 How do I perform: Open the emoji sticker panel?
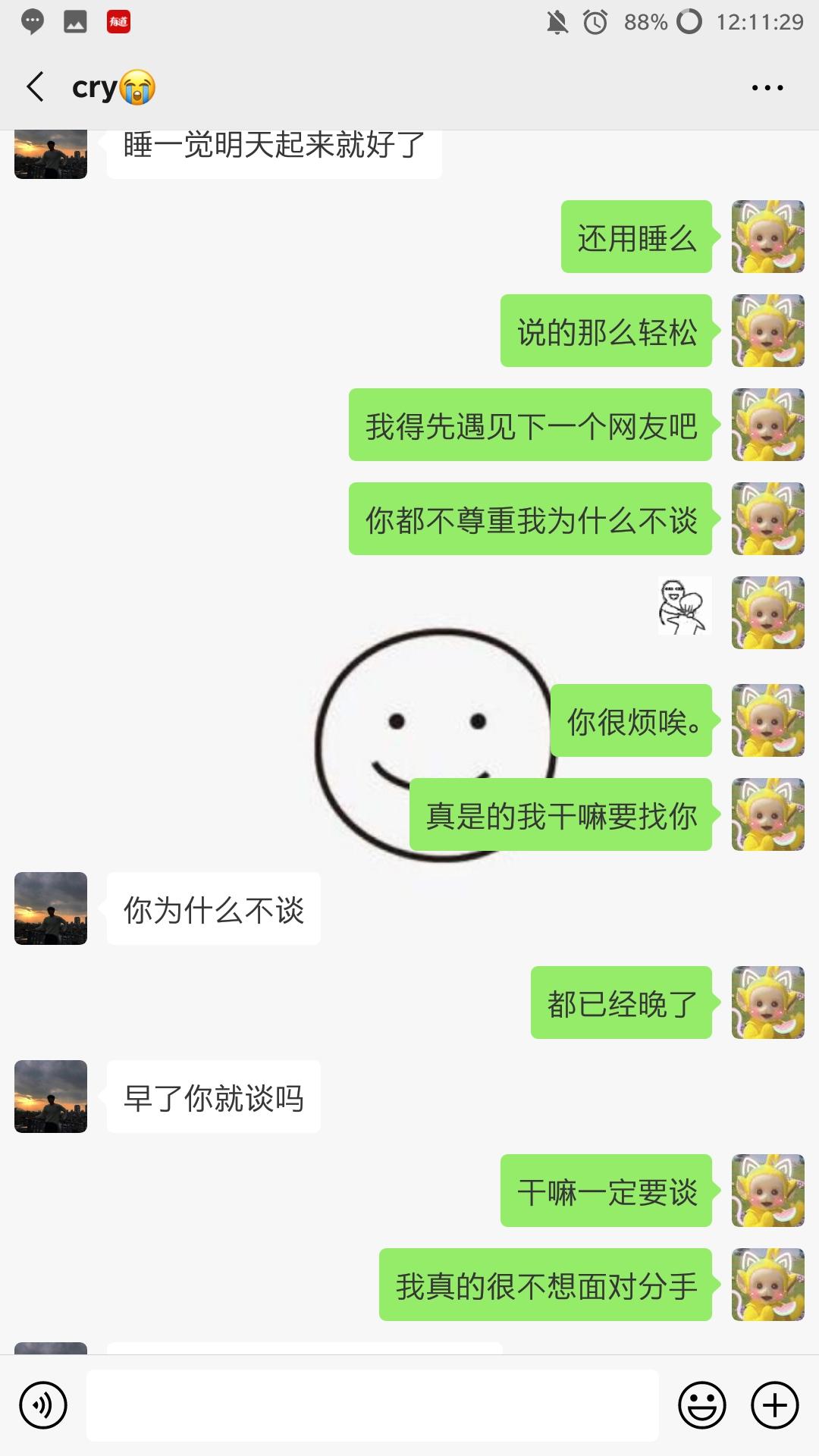pos(701,1405)
